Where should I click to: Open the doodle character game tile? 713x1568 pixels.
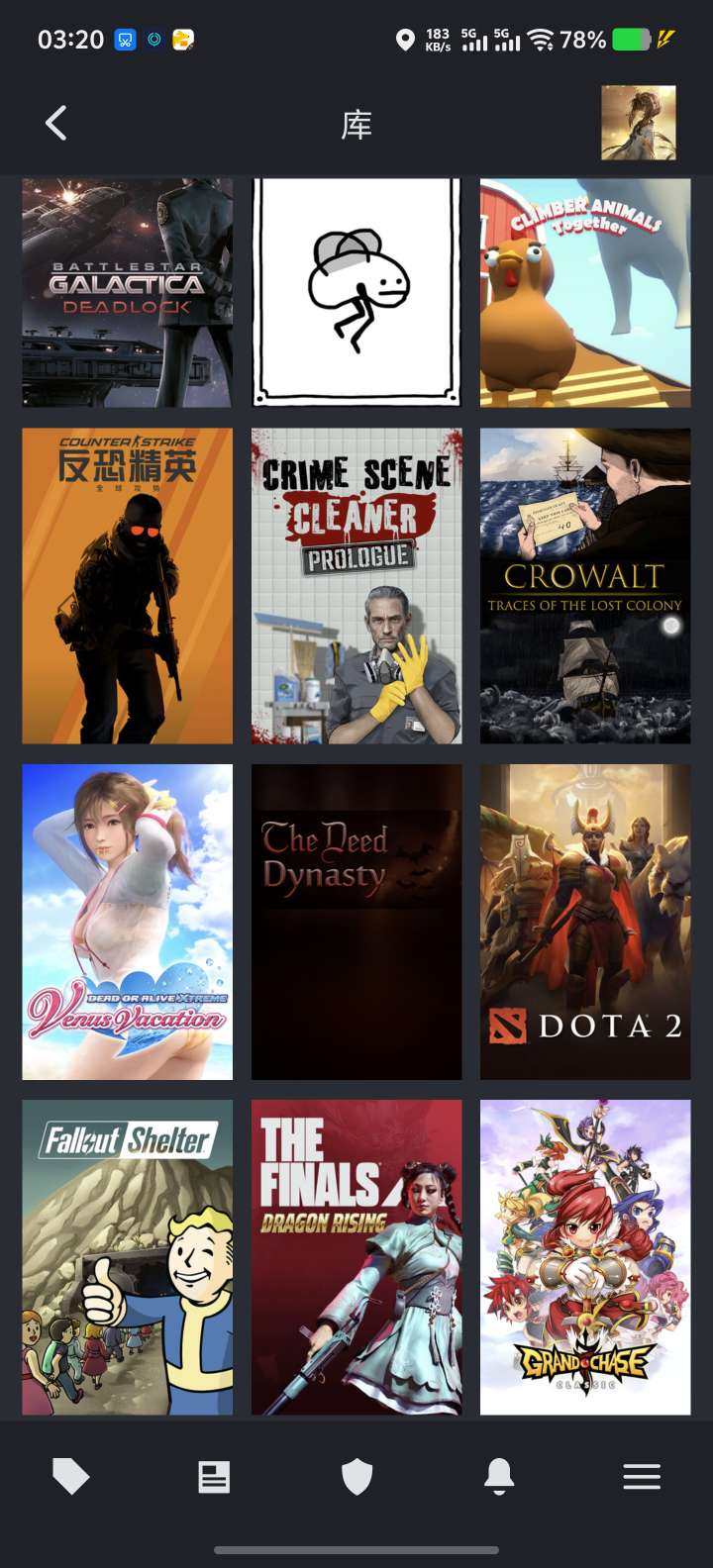point(356,292)
